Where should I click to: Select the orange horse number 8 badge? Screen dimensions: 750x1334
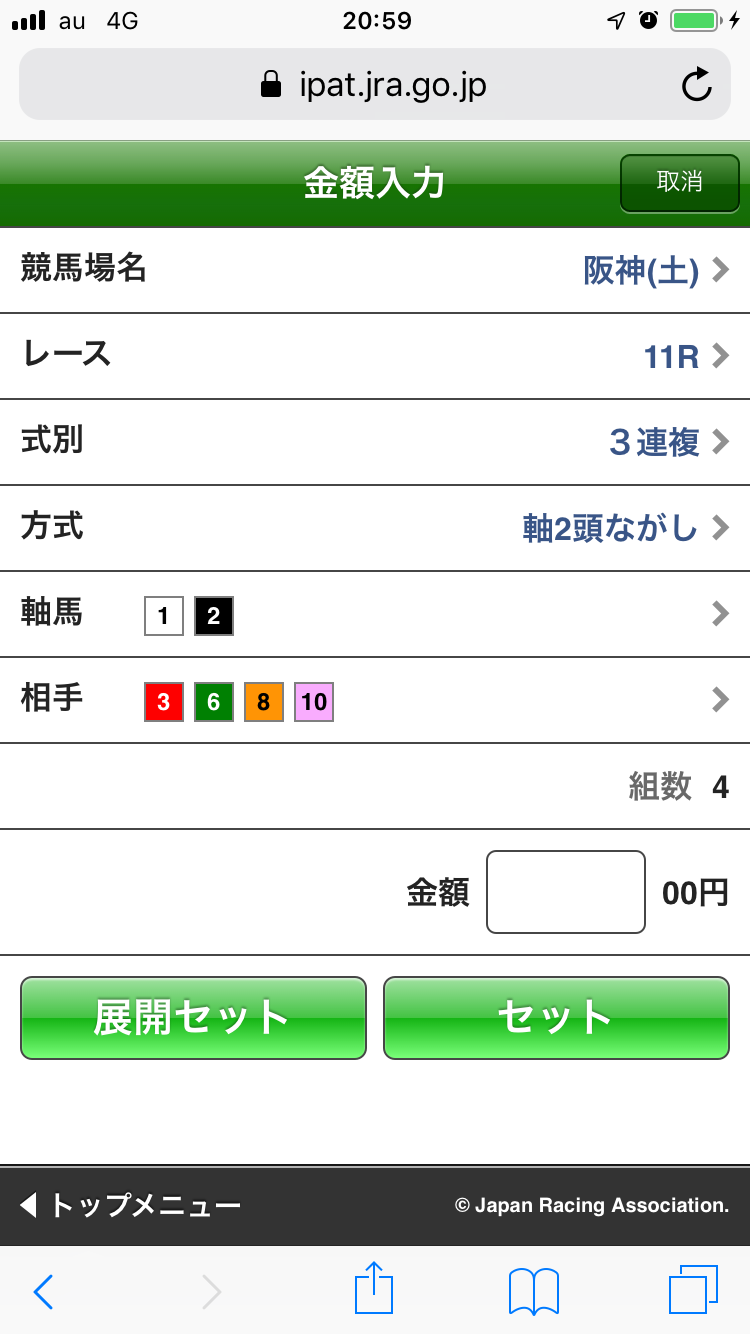click(263, 702)
